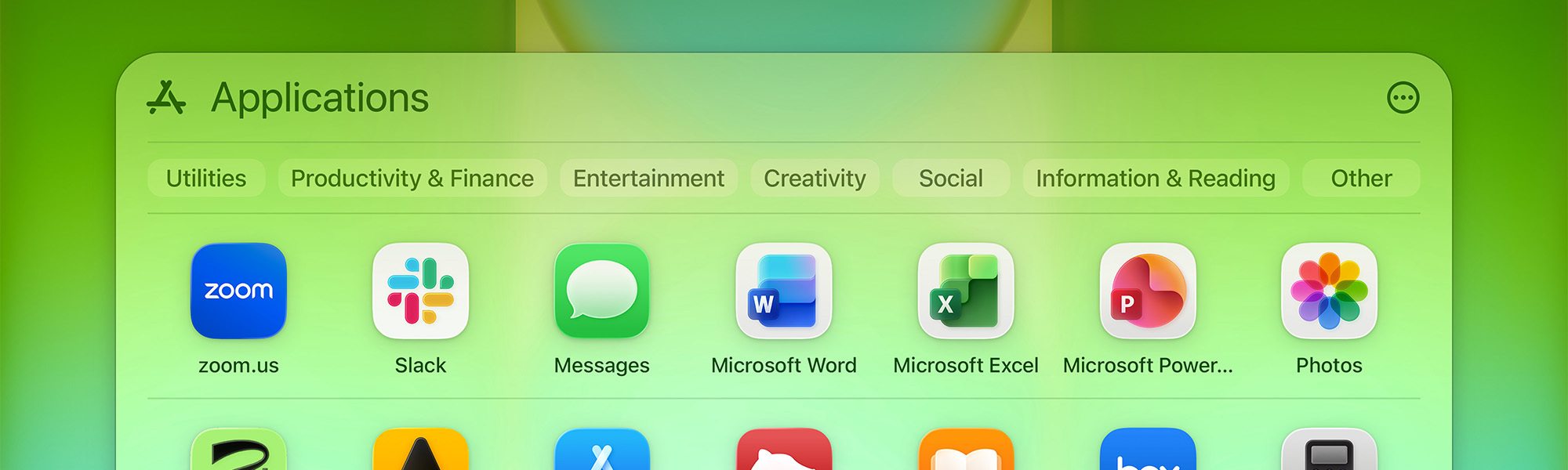Open the more options ellipsis menu

[x=1403, y=98]
